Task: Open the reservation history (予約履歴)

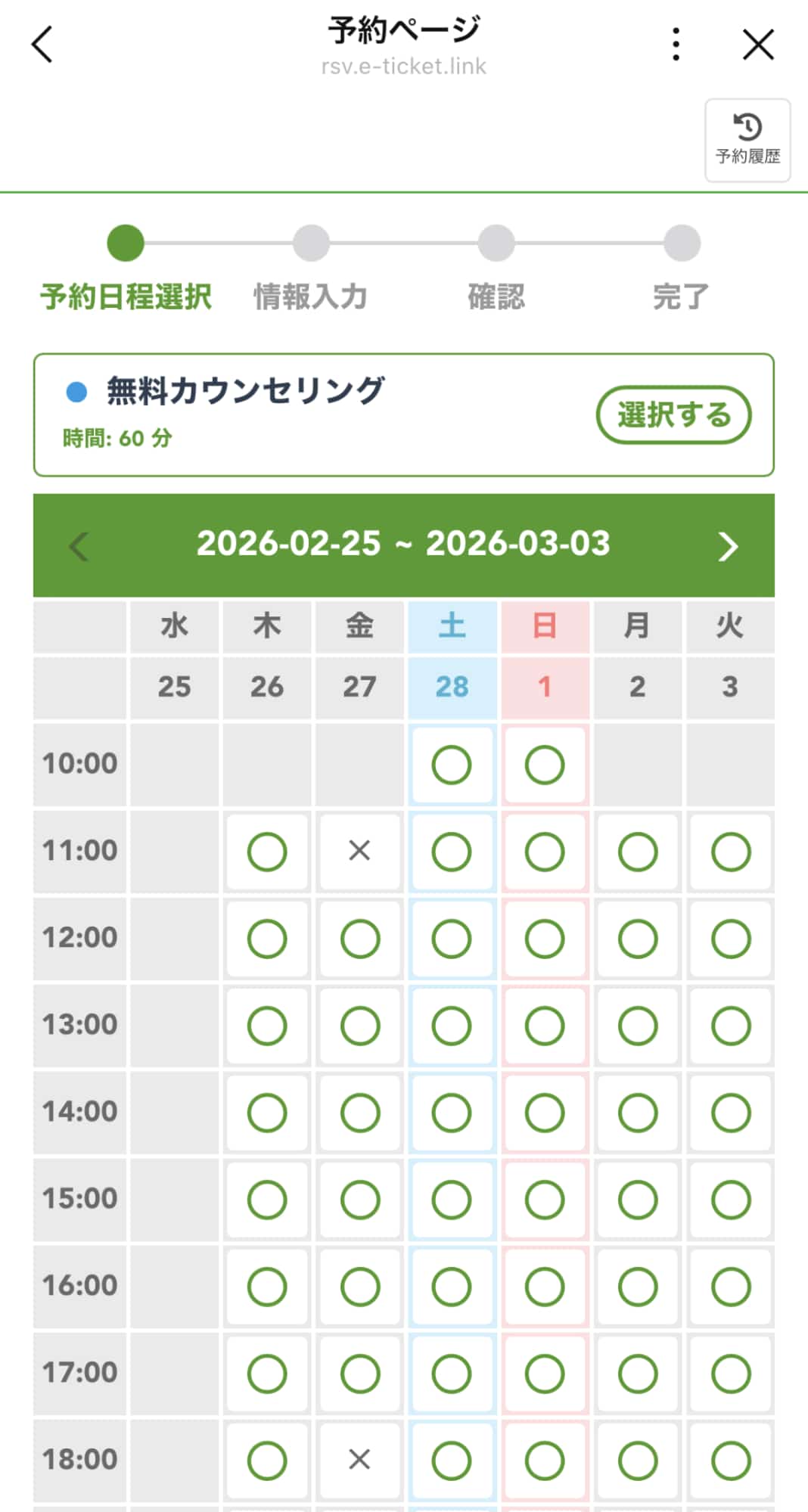Action: (x=747, y=139)
